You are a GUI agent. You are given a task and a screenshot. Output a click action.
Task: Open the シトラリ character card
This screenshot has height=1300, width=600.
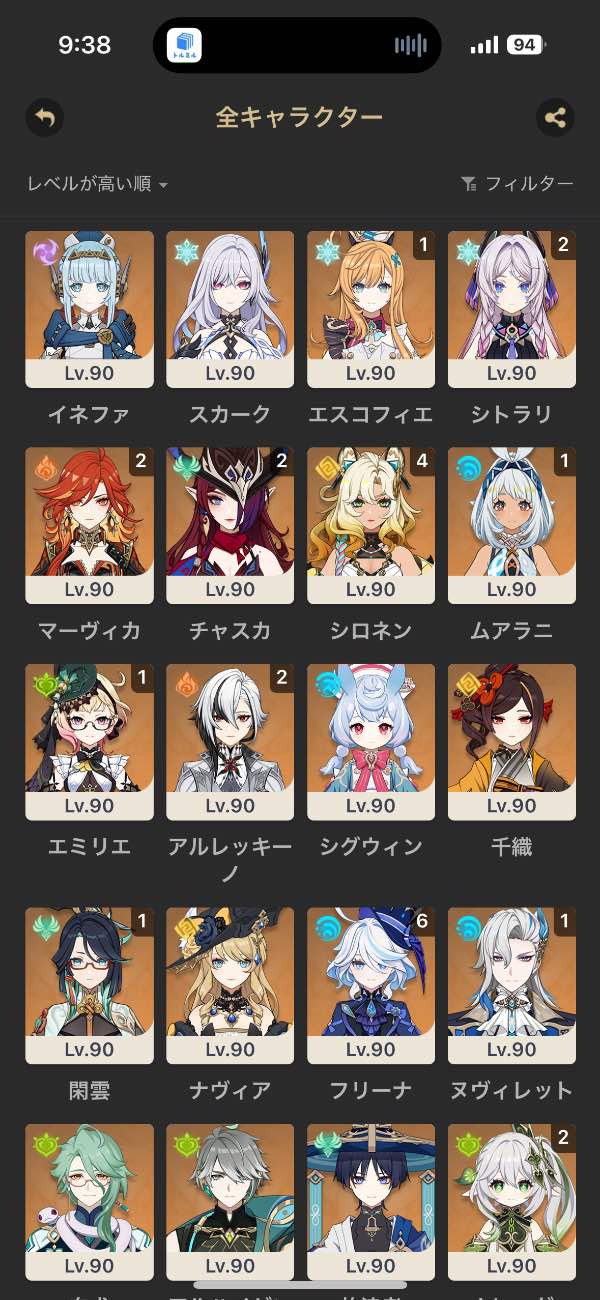click(x=512, y=309)
